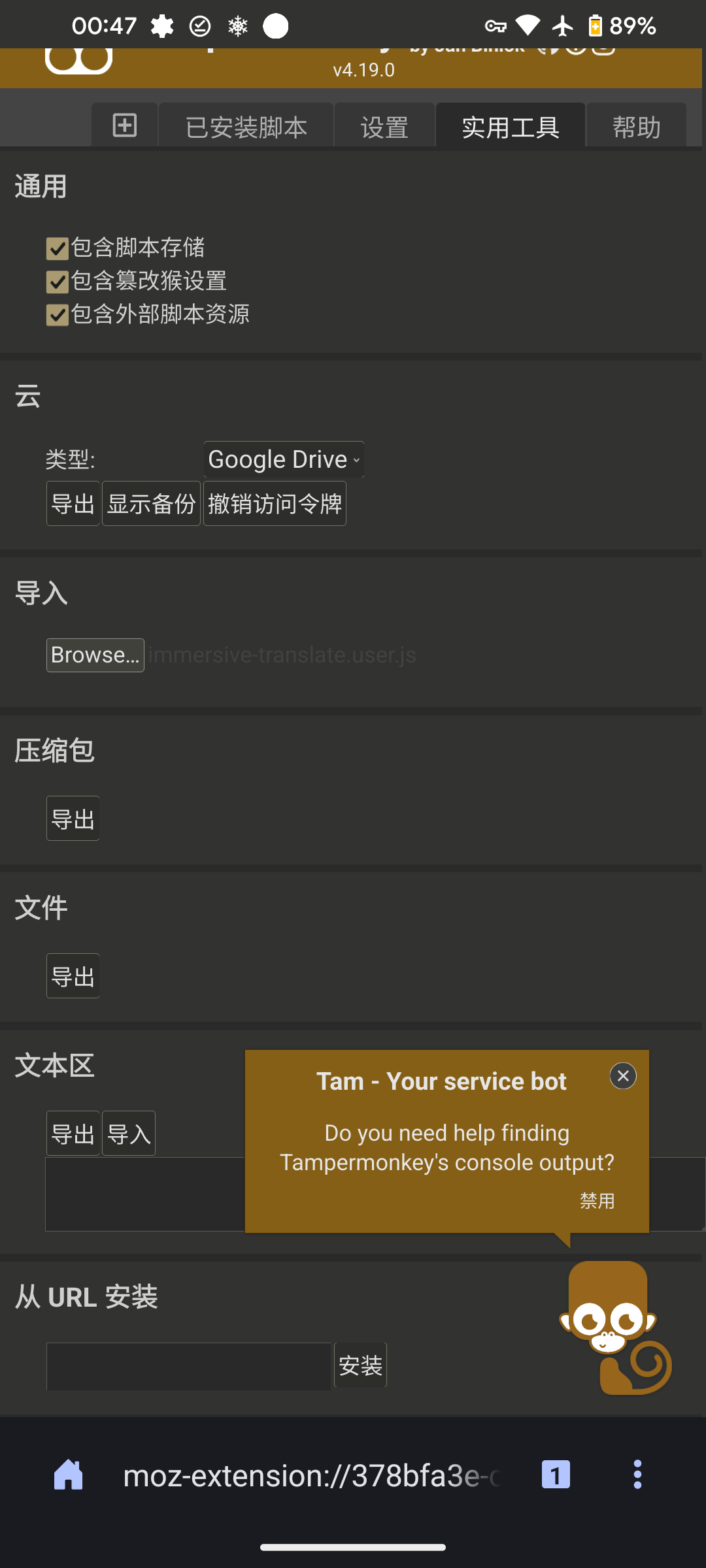Tap 禁用 to disable the service bot
This screenshot has height=1568, width=706.
pyautogui.click(x=597, y=1201)
